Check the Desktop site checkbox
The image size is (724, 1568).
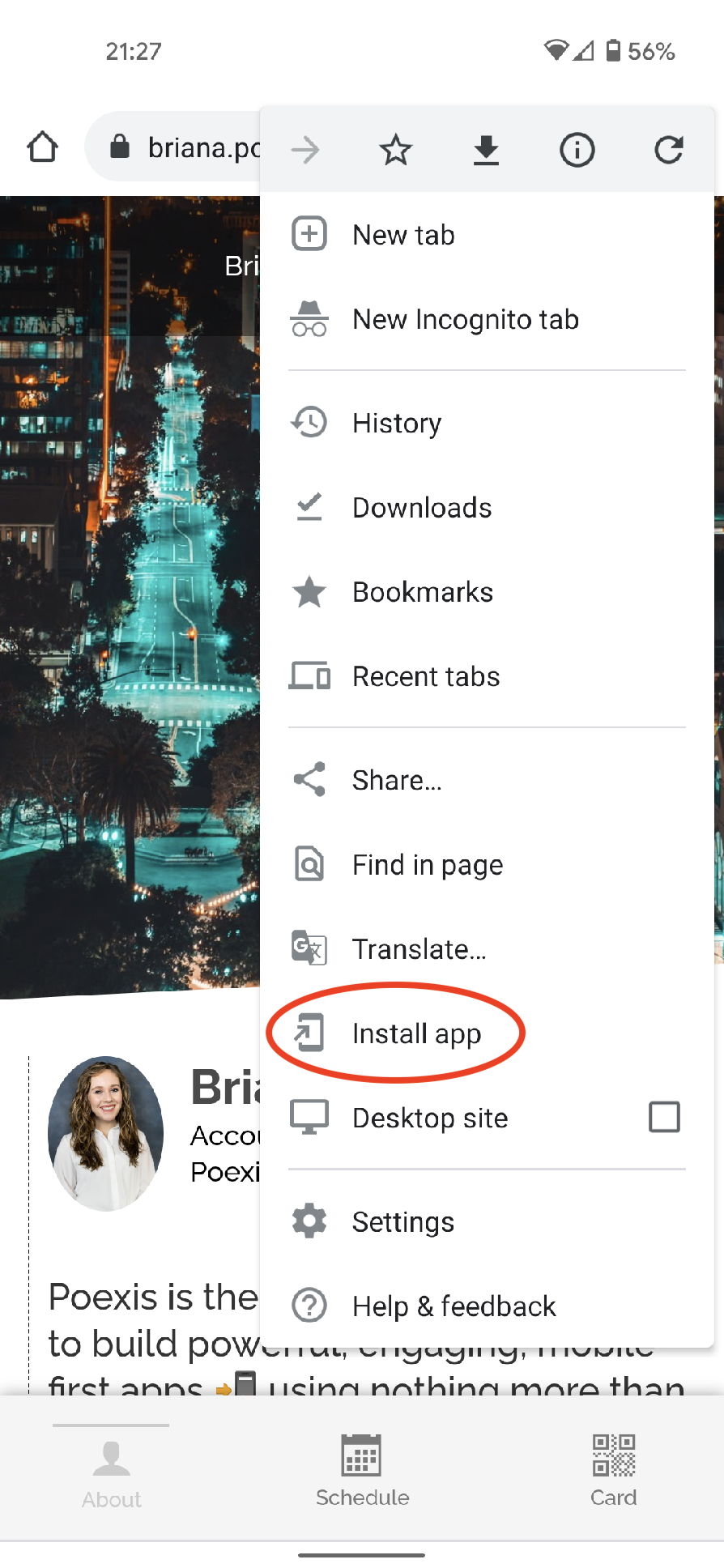[664, 1117]
